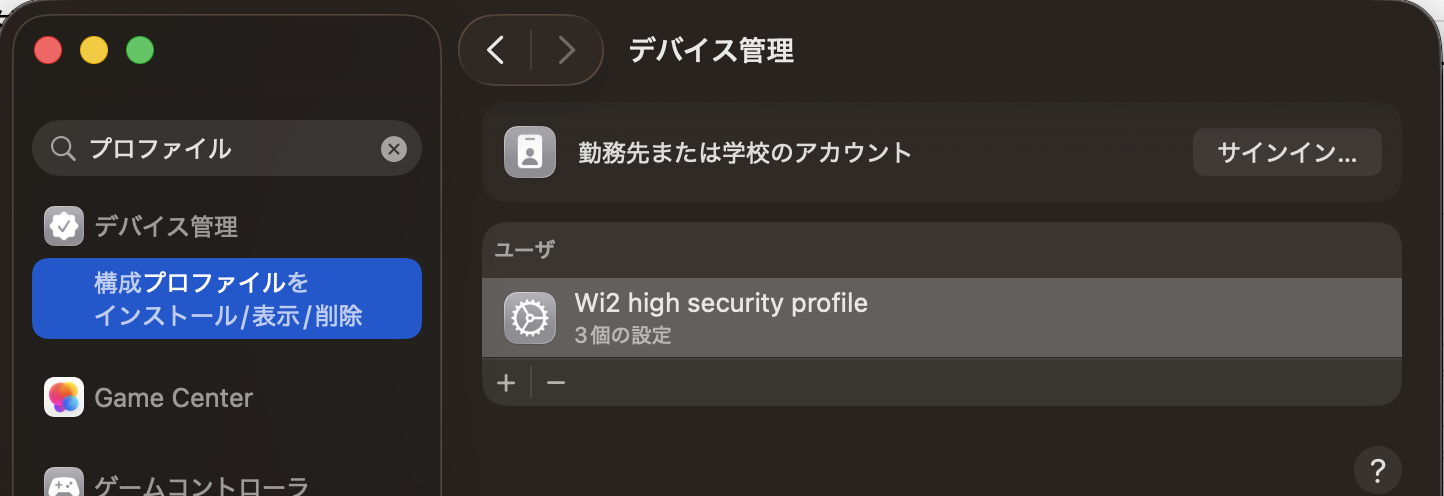Viewport: 1444px width, 496px height.
Task: Maximize the window with green button
Action: (140, 50)
